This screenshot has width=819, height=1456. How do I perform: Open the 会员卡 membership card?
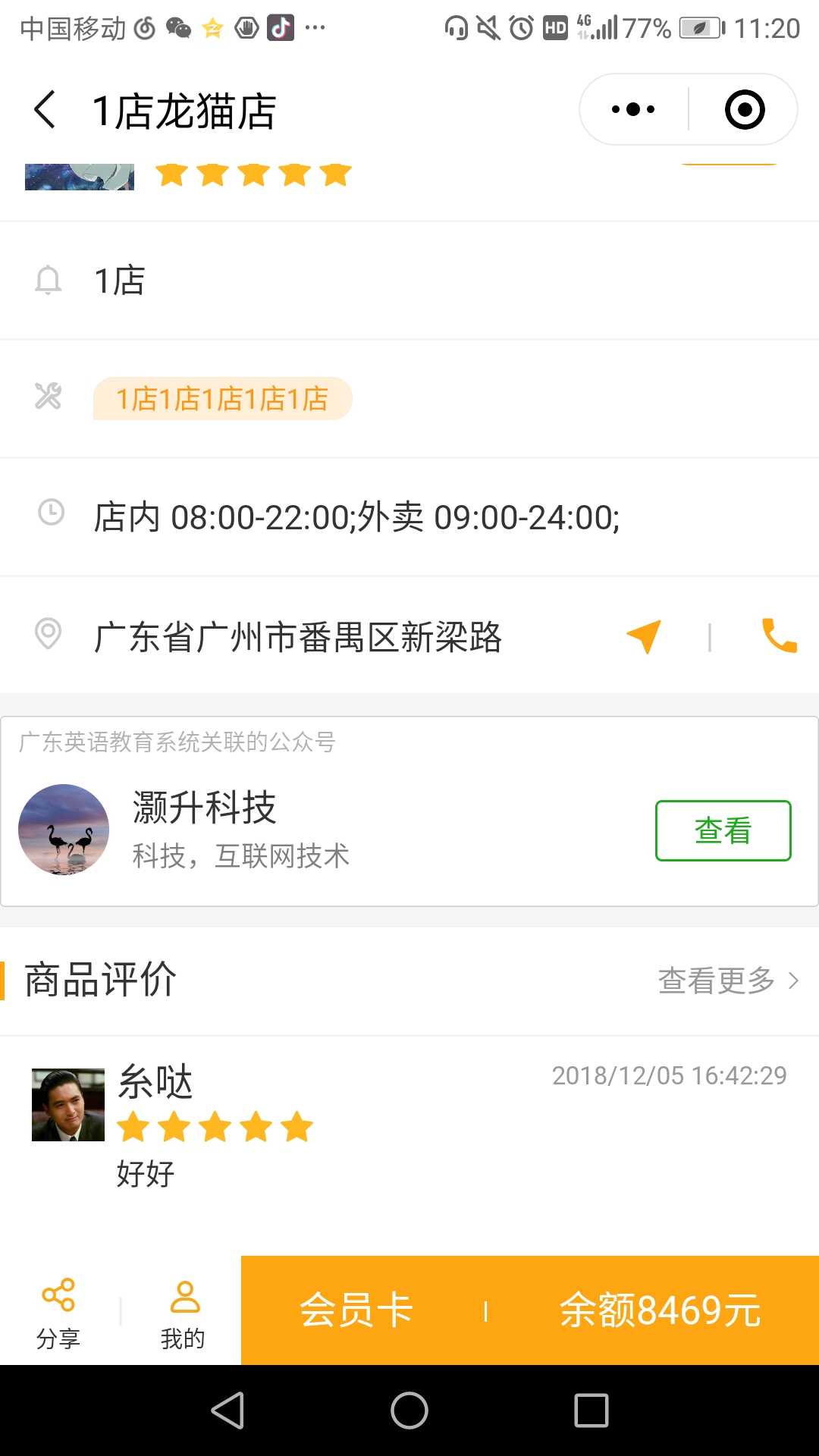356,1310
